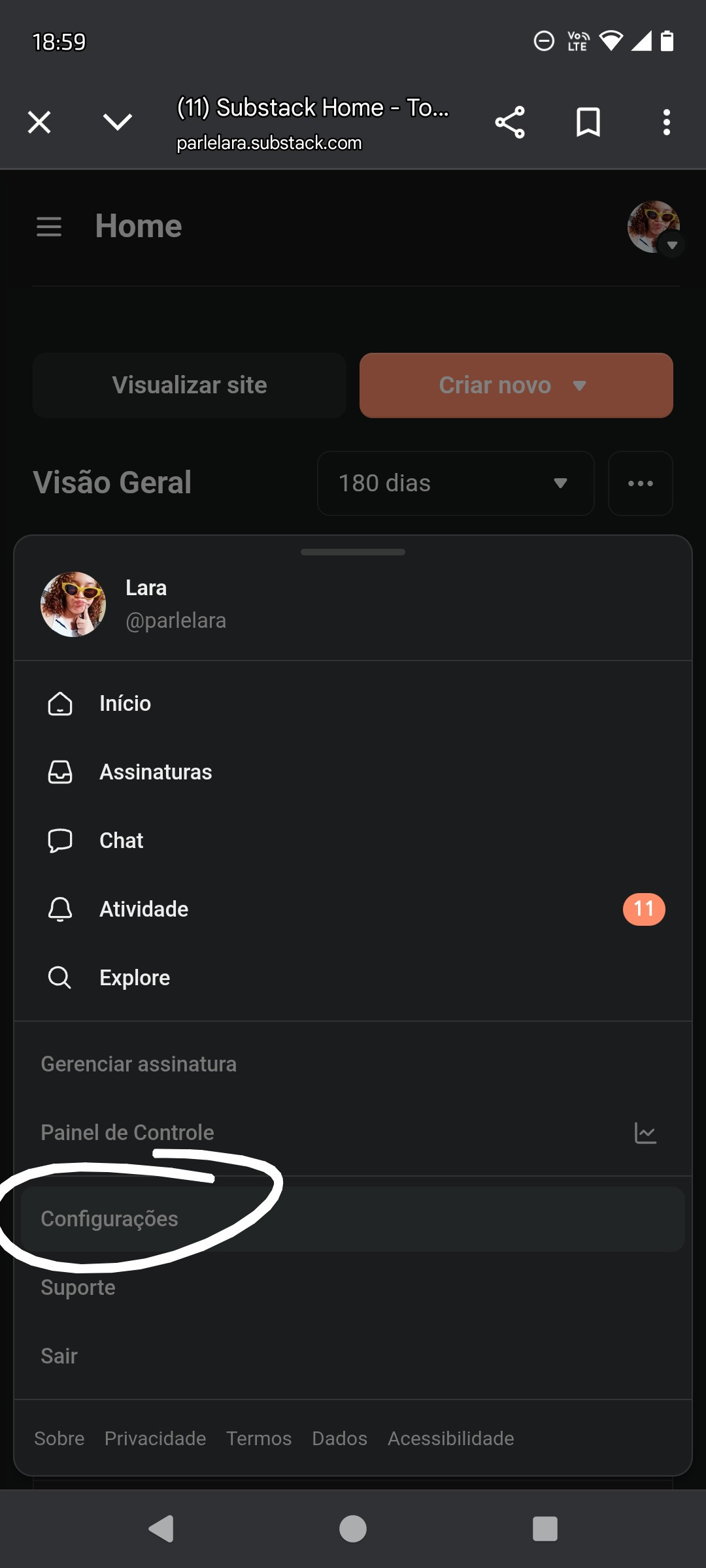This screenshot has width=706, height=1568.
Task: Go to Início in the menu
Action: click(125, 704)
